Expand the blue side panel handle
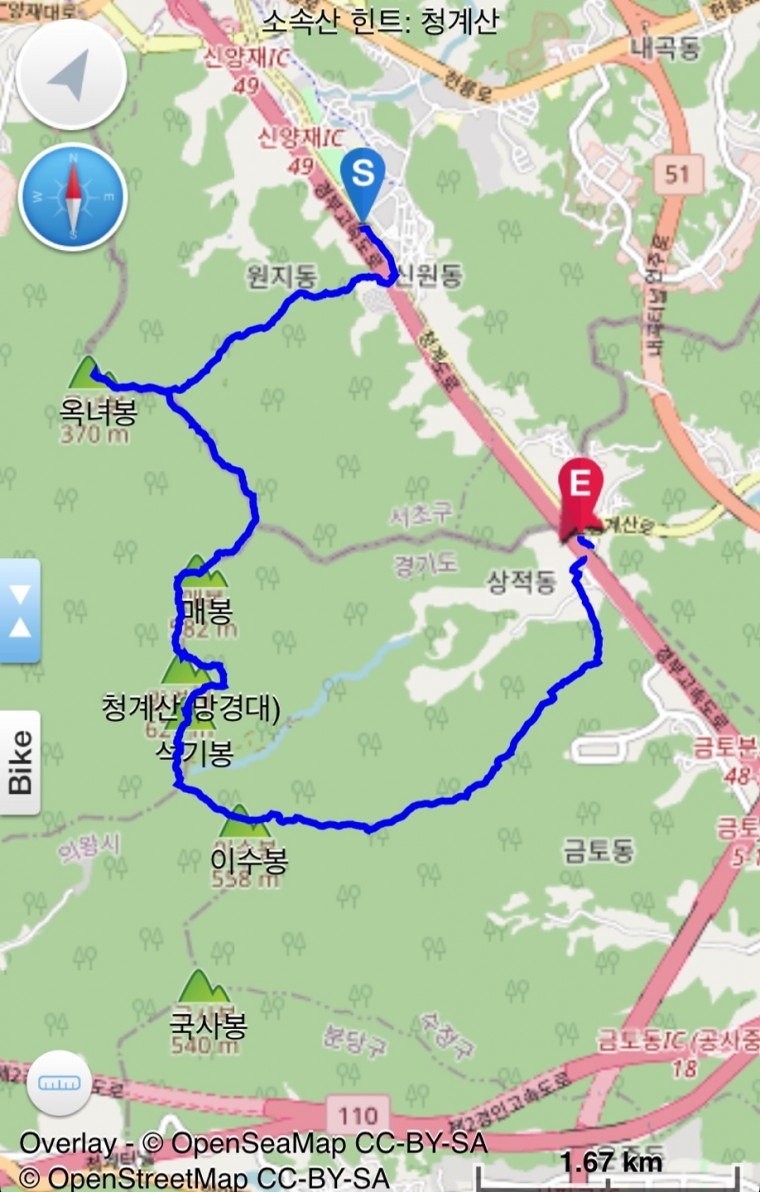760x1192 pixels. tap(19, 611)
